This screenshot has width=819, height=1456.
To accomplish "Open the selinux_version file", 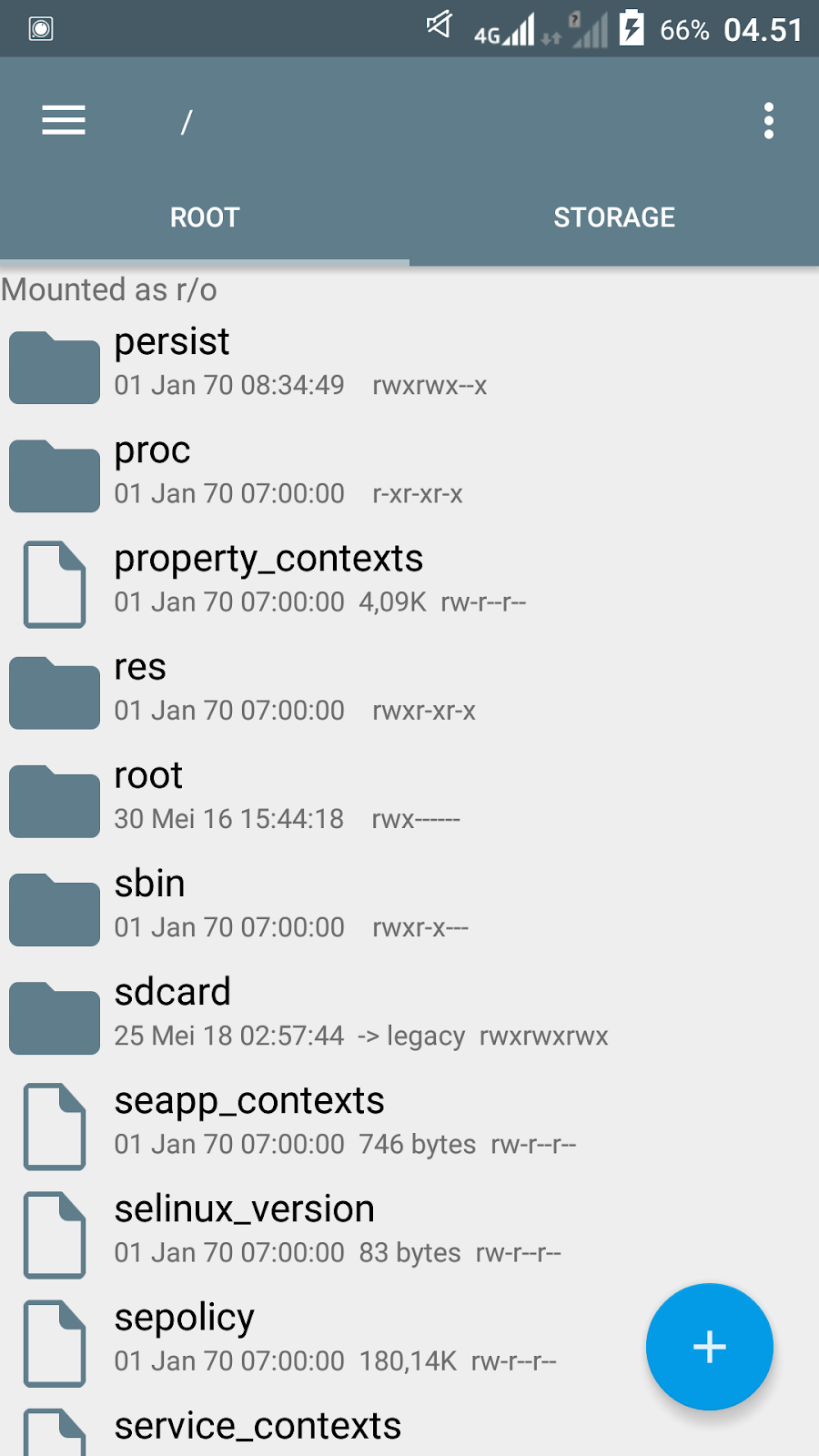I will (409, 1230).
